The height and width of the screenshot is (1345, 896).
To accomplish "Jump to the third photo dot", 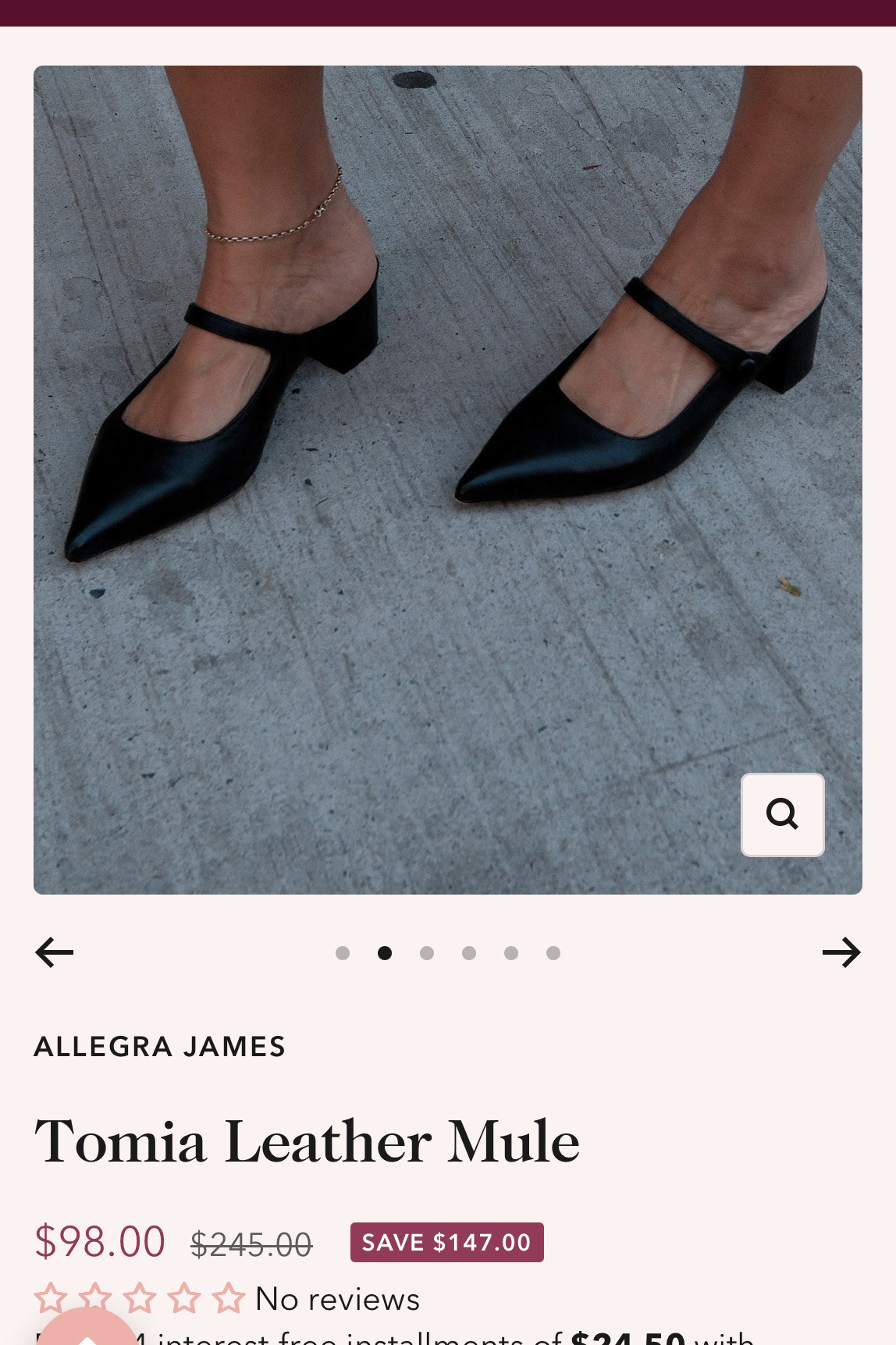I will click(x=427, y=953).
